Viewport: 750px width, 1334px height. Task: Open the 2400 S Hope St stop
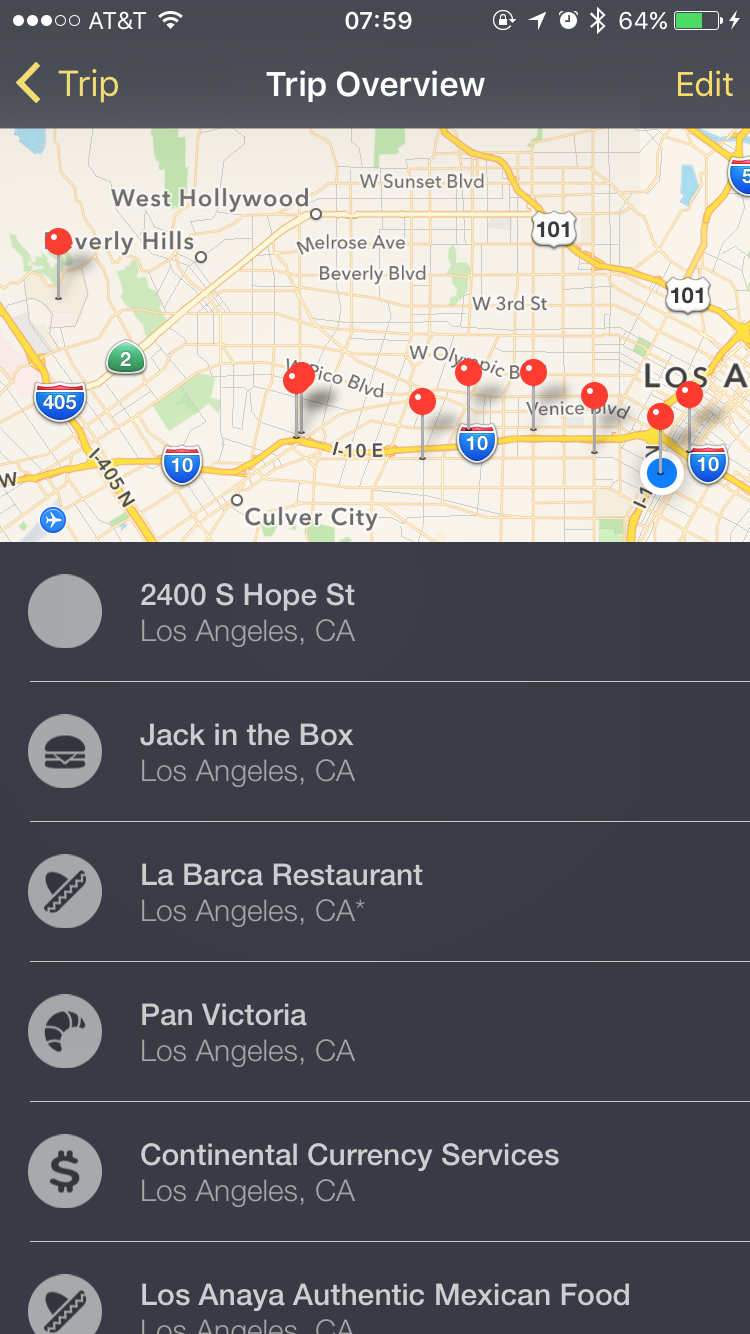[x=375, y=612]
